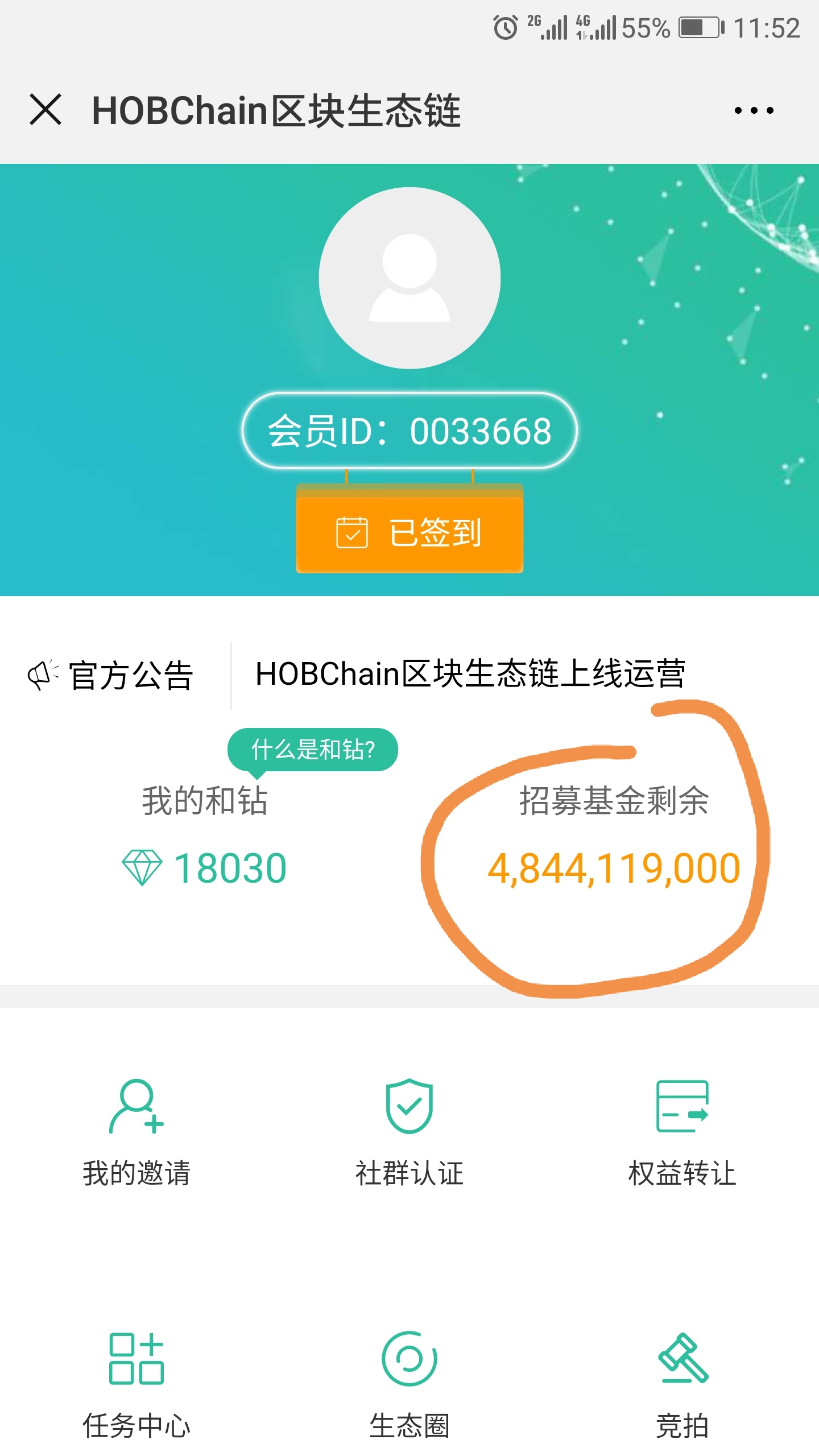This screenshot has height=1456, width=819.
Task: Open 社群认证 community verification
Action: pyautogui.click(x=409, y=1132)
